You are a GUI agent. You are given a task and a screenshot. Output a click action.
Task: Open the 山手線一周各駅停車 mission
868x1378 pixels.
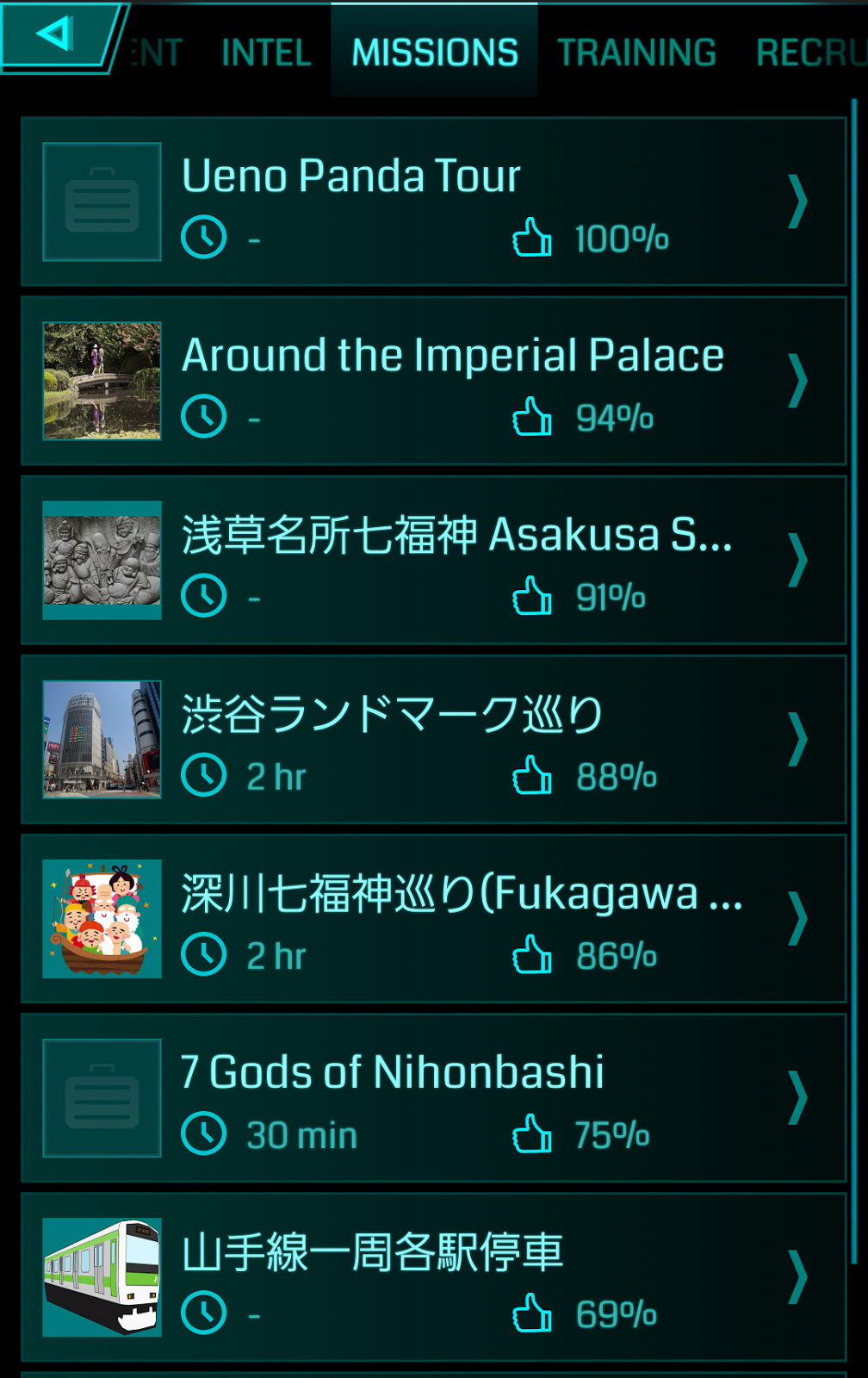(433, 1276)
